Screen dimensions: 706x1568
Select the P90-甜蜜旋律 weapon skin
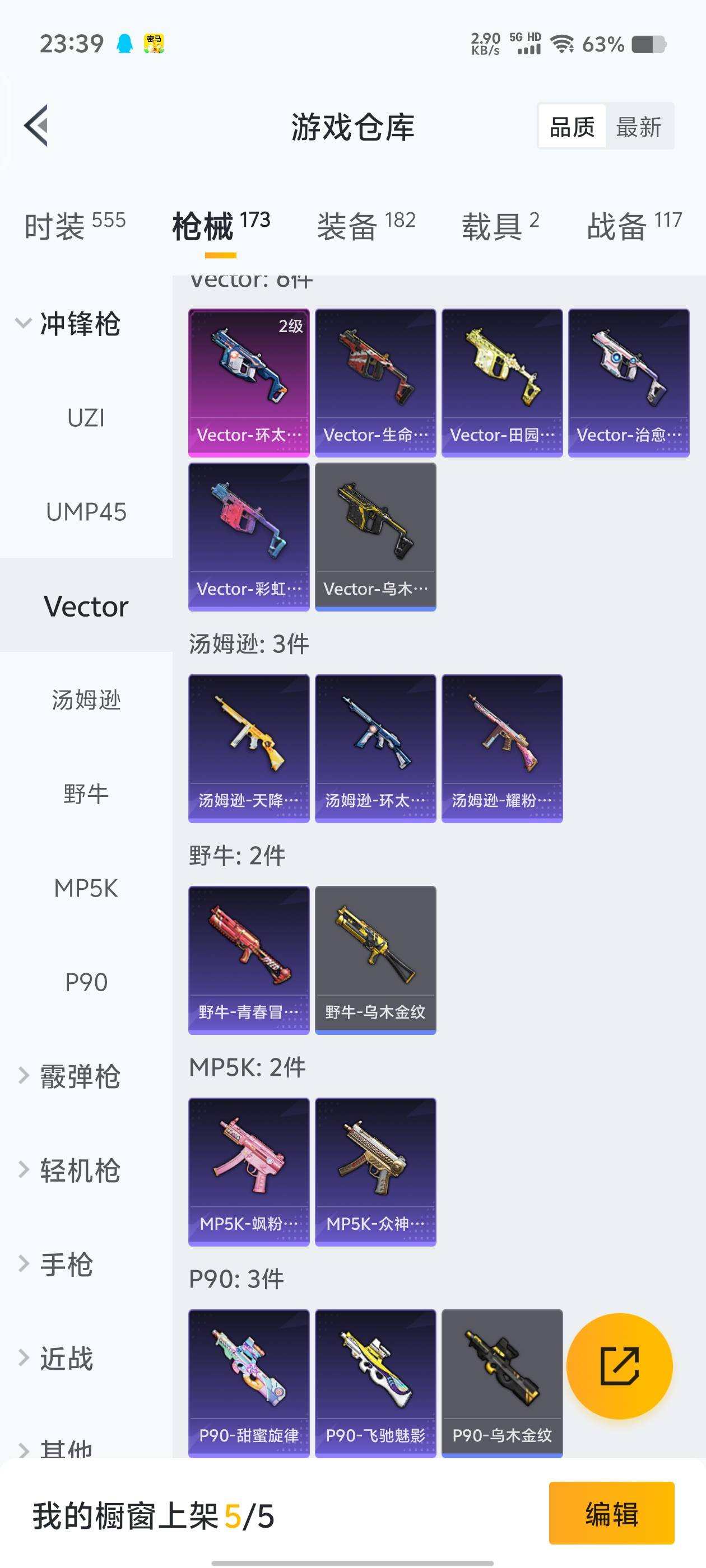[x=249, y=1394]
